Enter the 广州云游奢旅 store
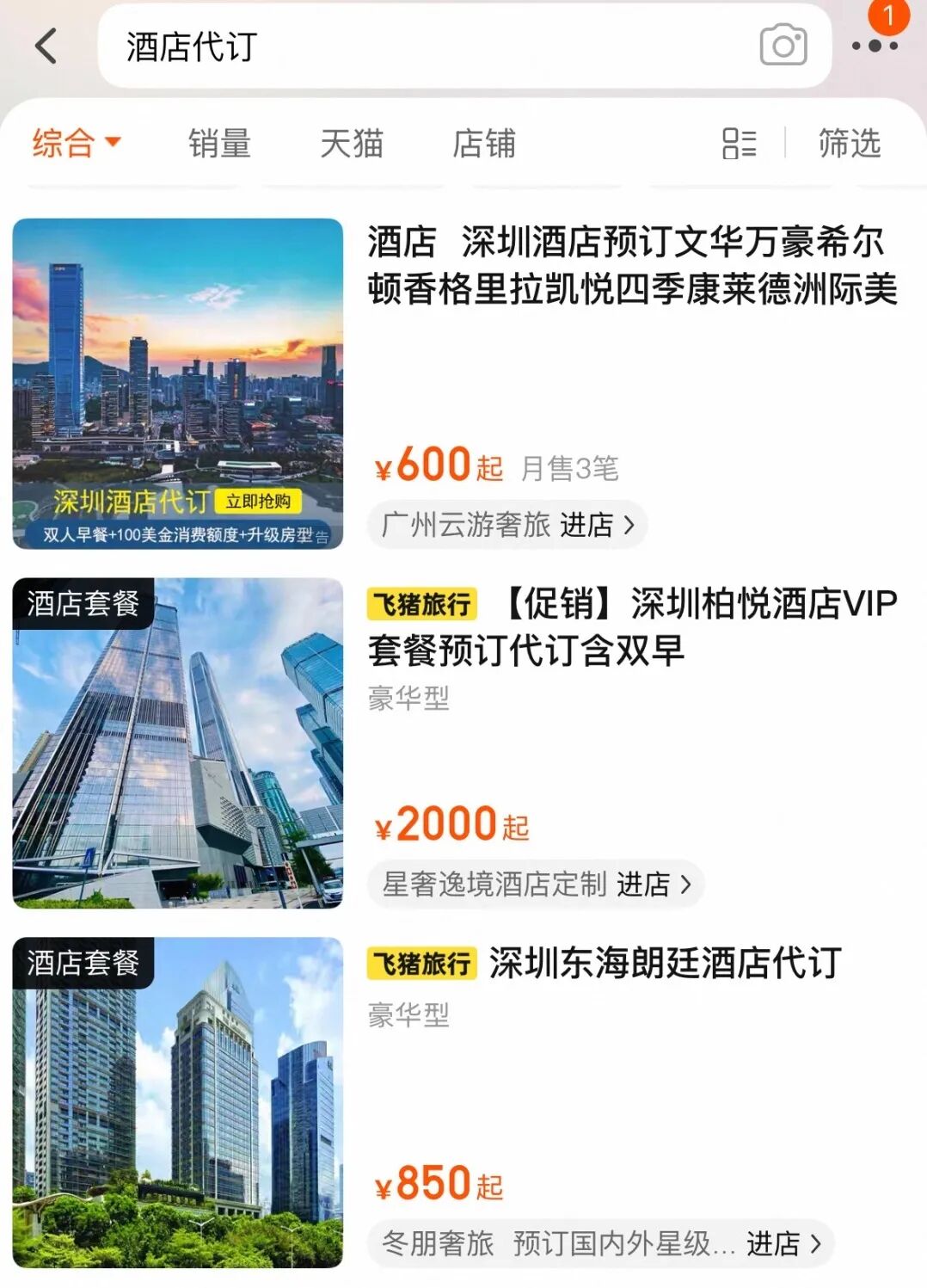Image resolution: width=927 pixels, height=1288 pixels. [507, 524]
